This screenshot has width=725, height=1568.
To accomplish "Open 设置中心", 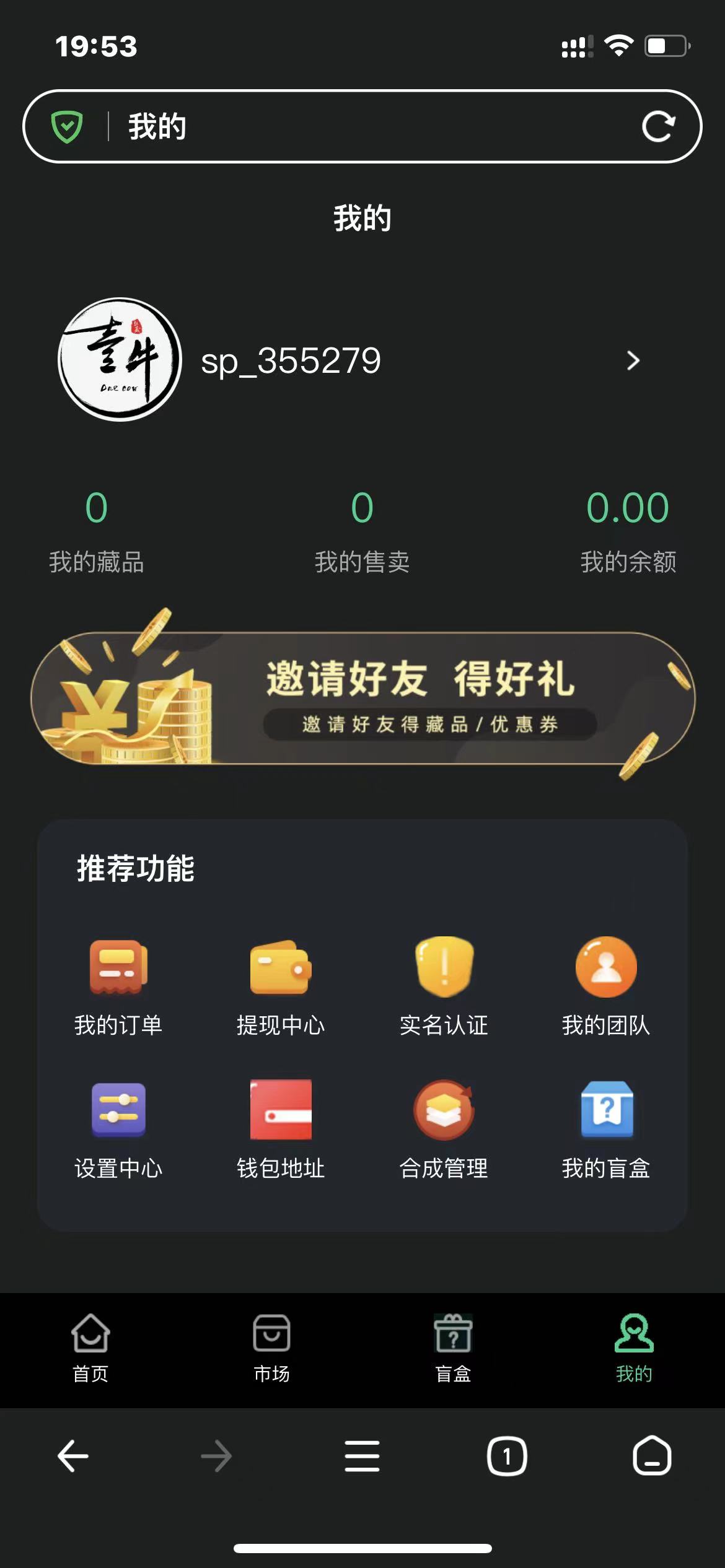I will [x=118, y=1130].
